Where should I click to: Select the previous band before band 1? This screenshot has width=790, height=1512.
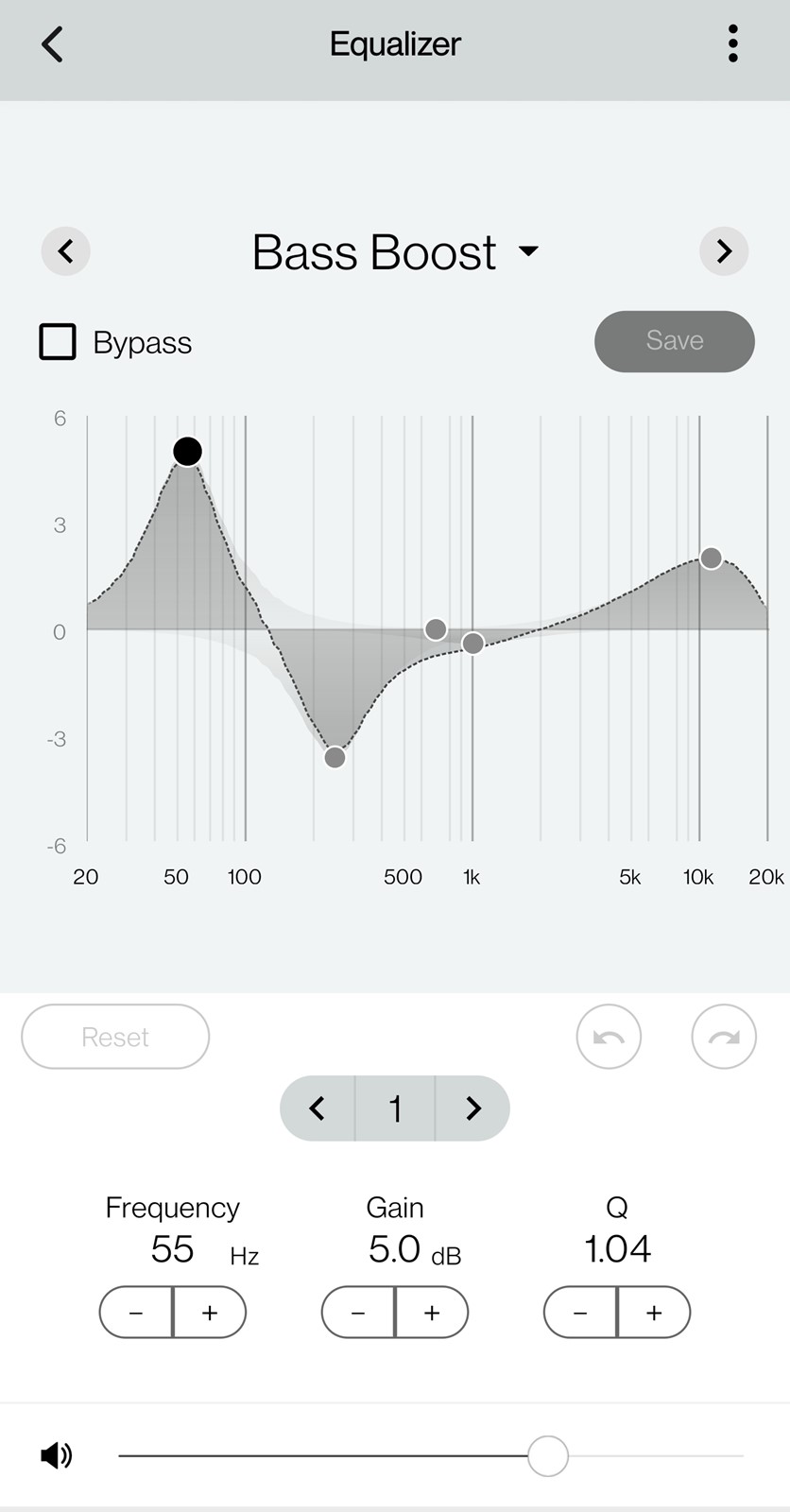[318, 1108]
